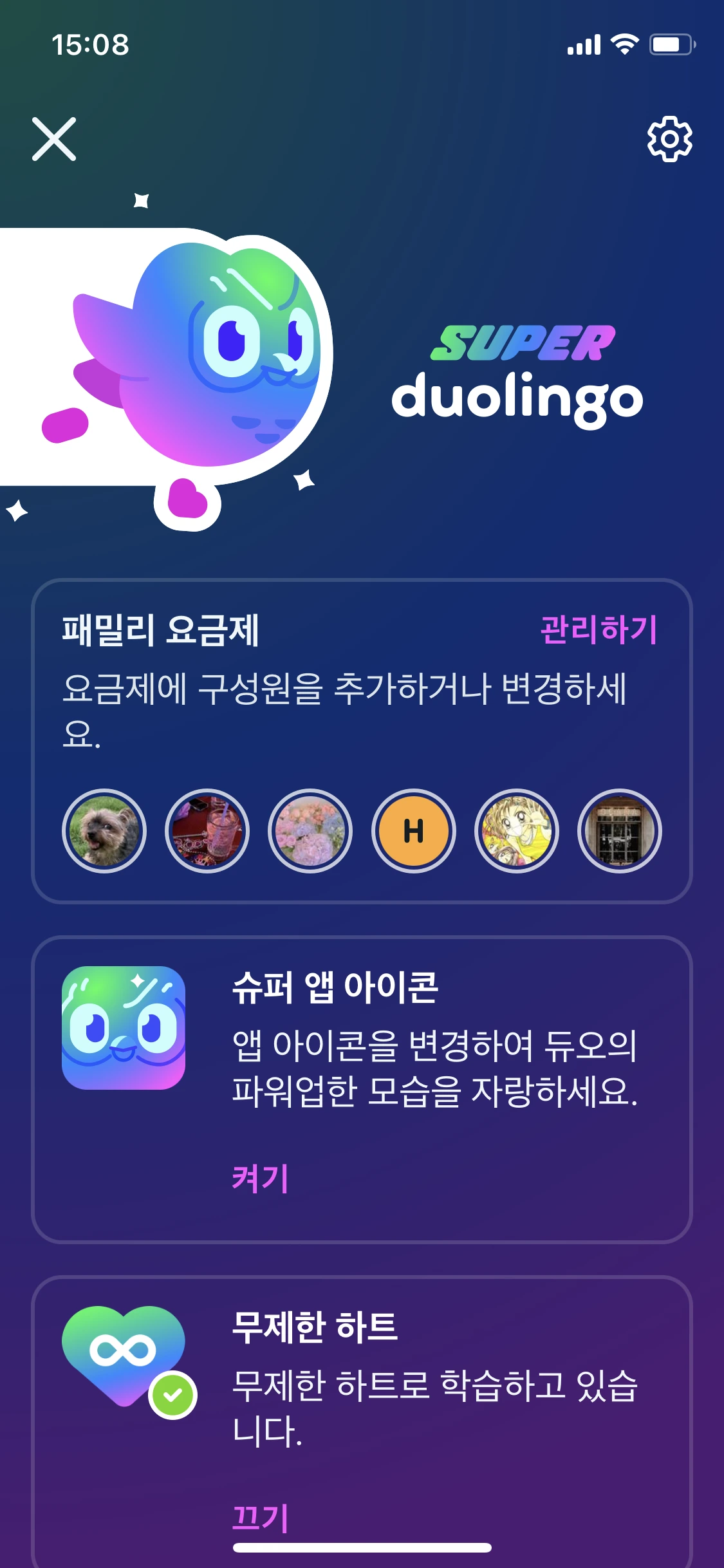The width and height of the screenshot is (724, 1568).
Task: Click the drink photo member avatar
Action: click(x=207, y=830)
